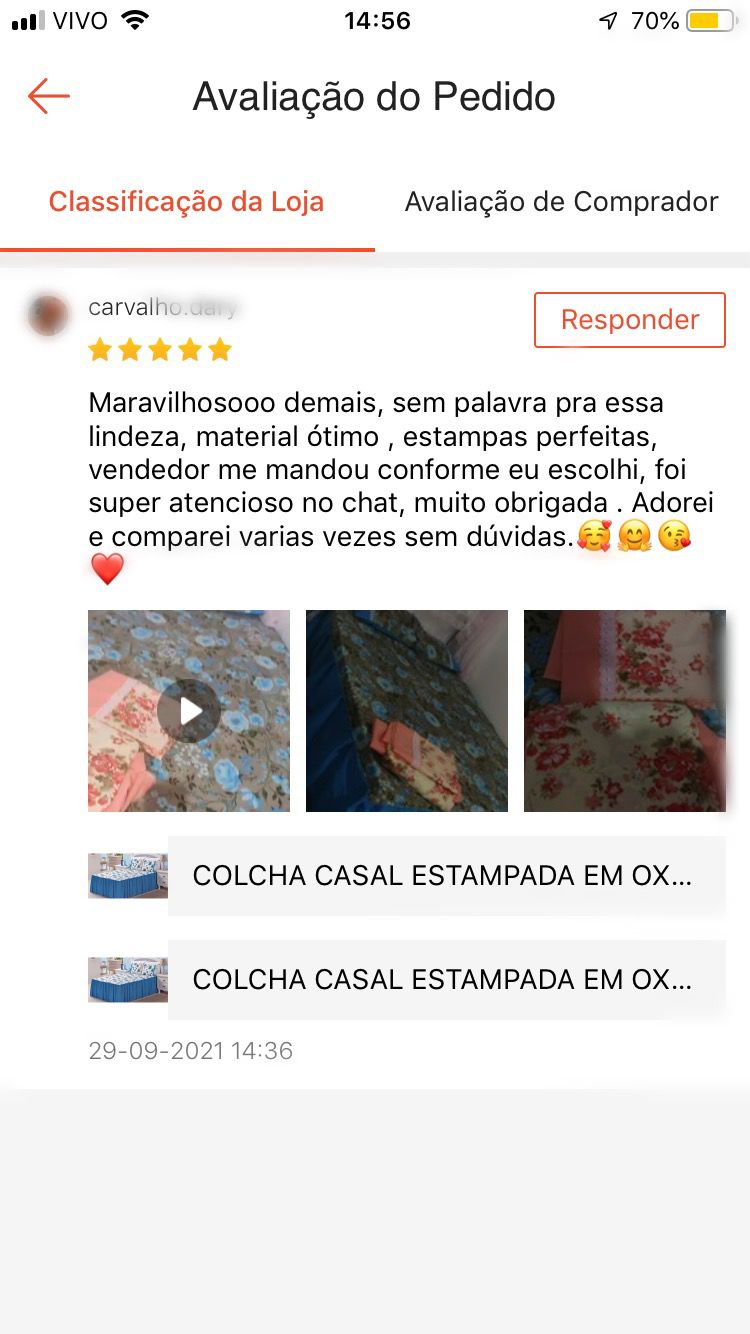Viewport: 750px width, 1334px height.
Task: Switch to Avaliação de Comprador tab
Action: (561, 202)
